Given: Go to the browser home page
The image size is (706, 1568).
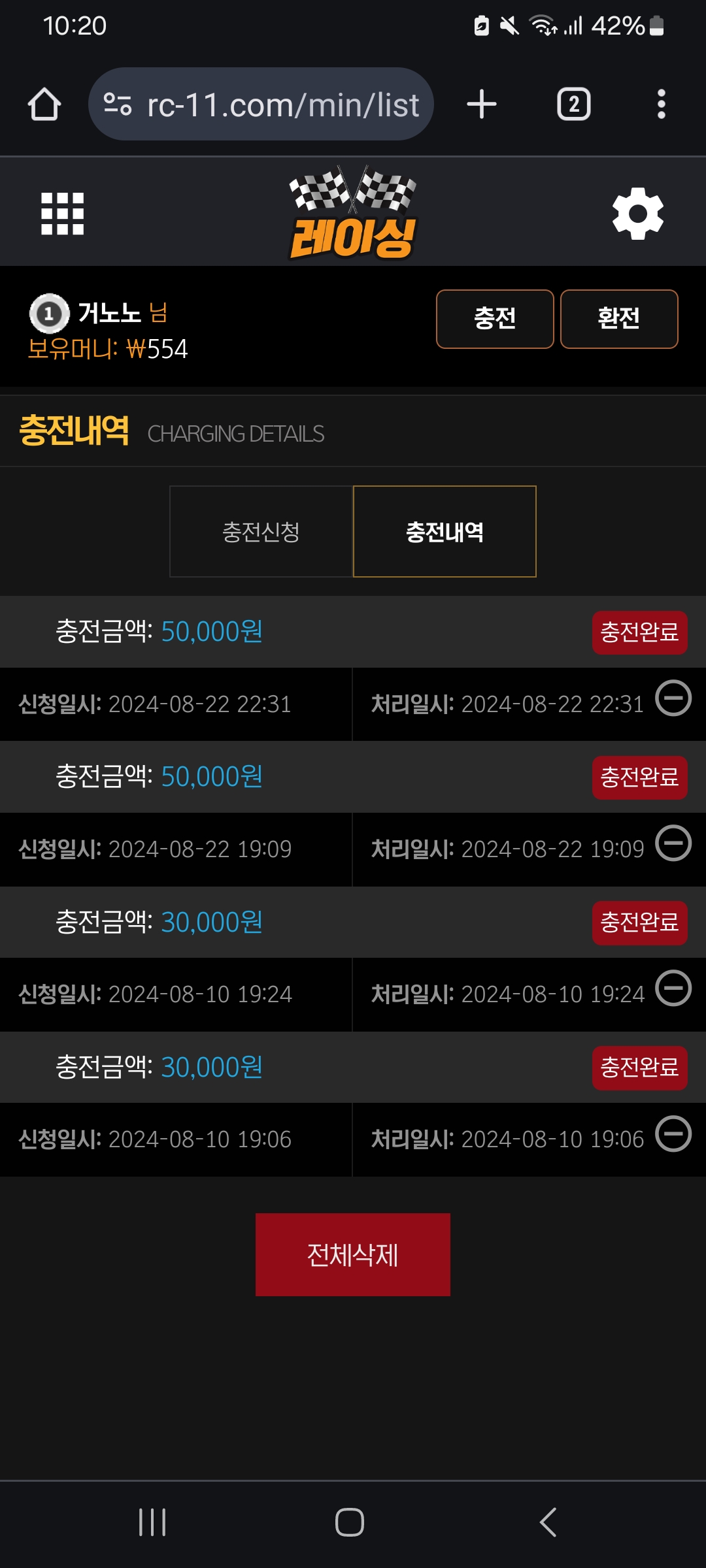Looking at the screenshot, I should 44,104.
